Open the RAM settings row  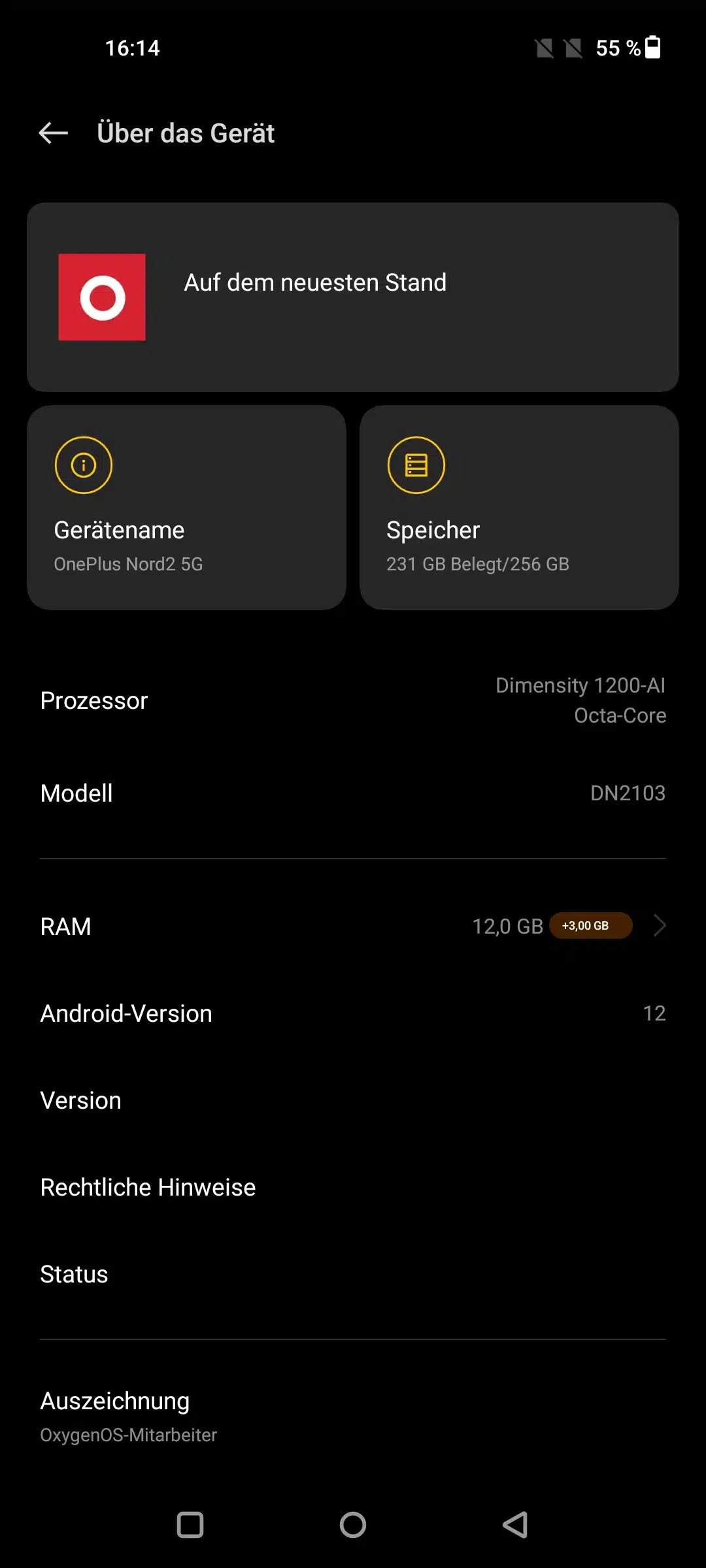353,926
